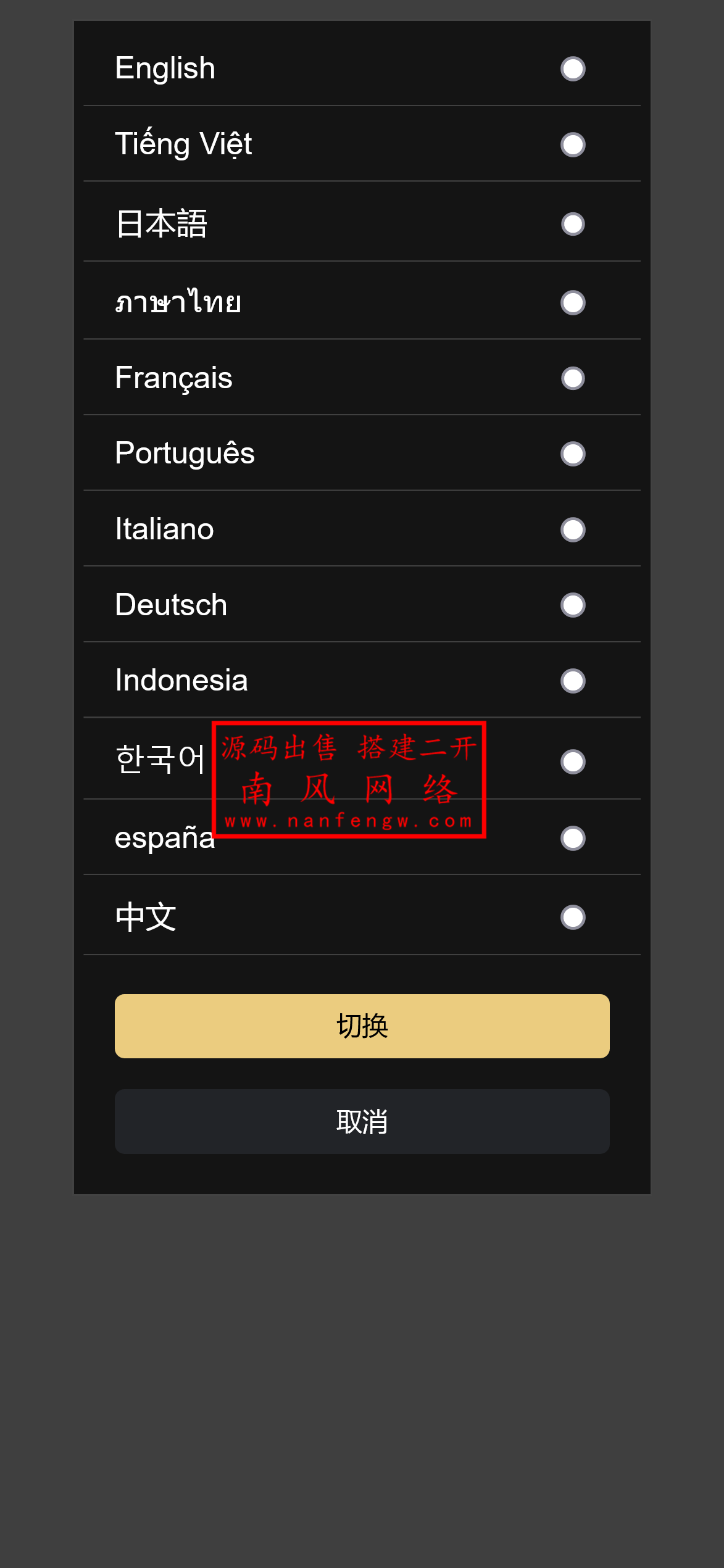Select Français language option
The width and height of the screenshot is (724, 1568).
click(572, 378)
